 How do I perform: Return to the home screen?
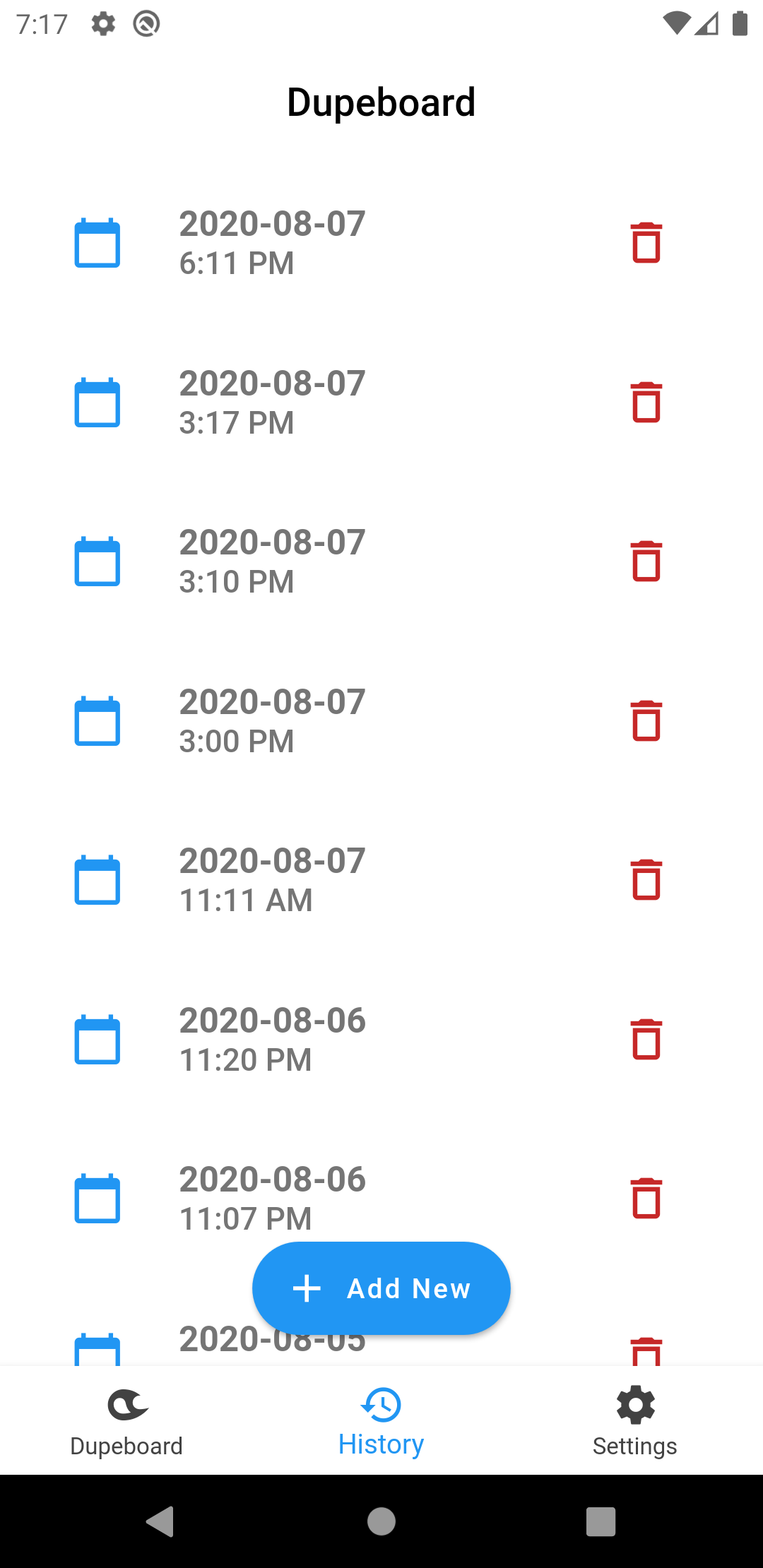tap(381, 1521)
